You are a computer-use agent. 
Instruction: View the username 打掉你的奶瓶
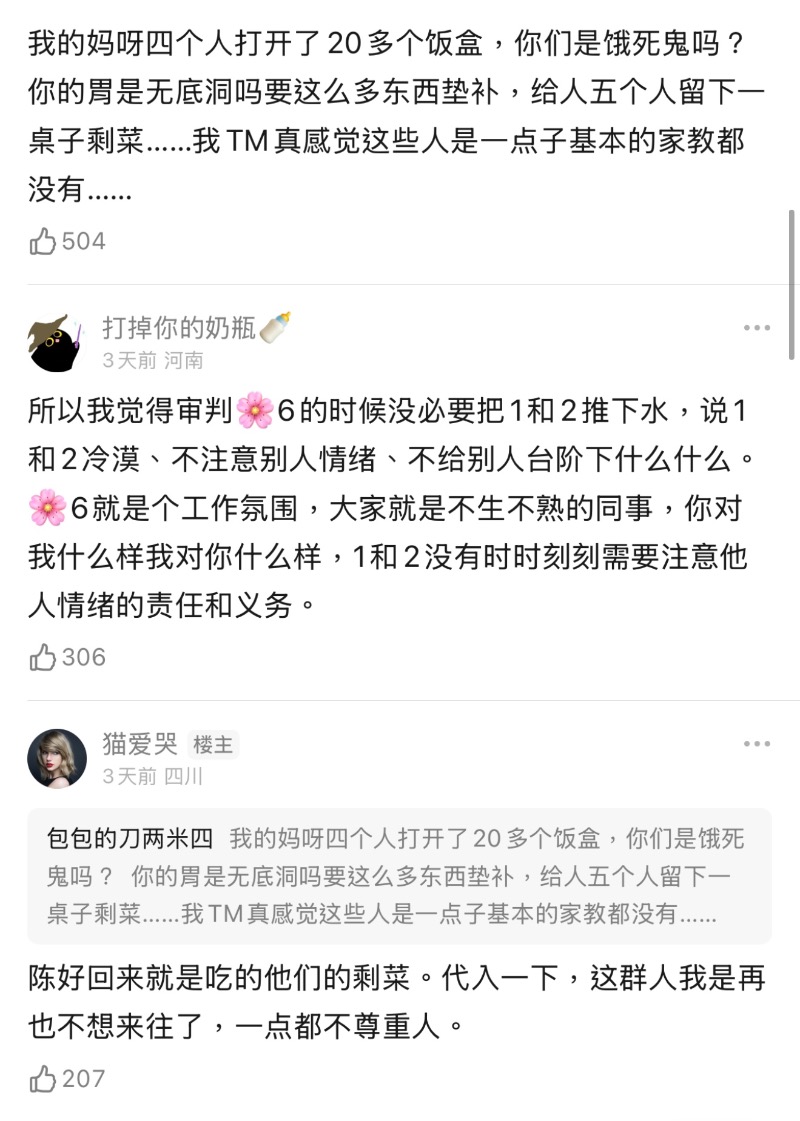point(180,327)
